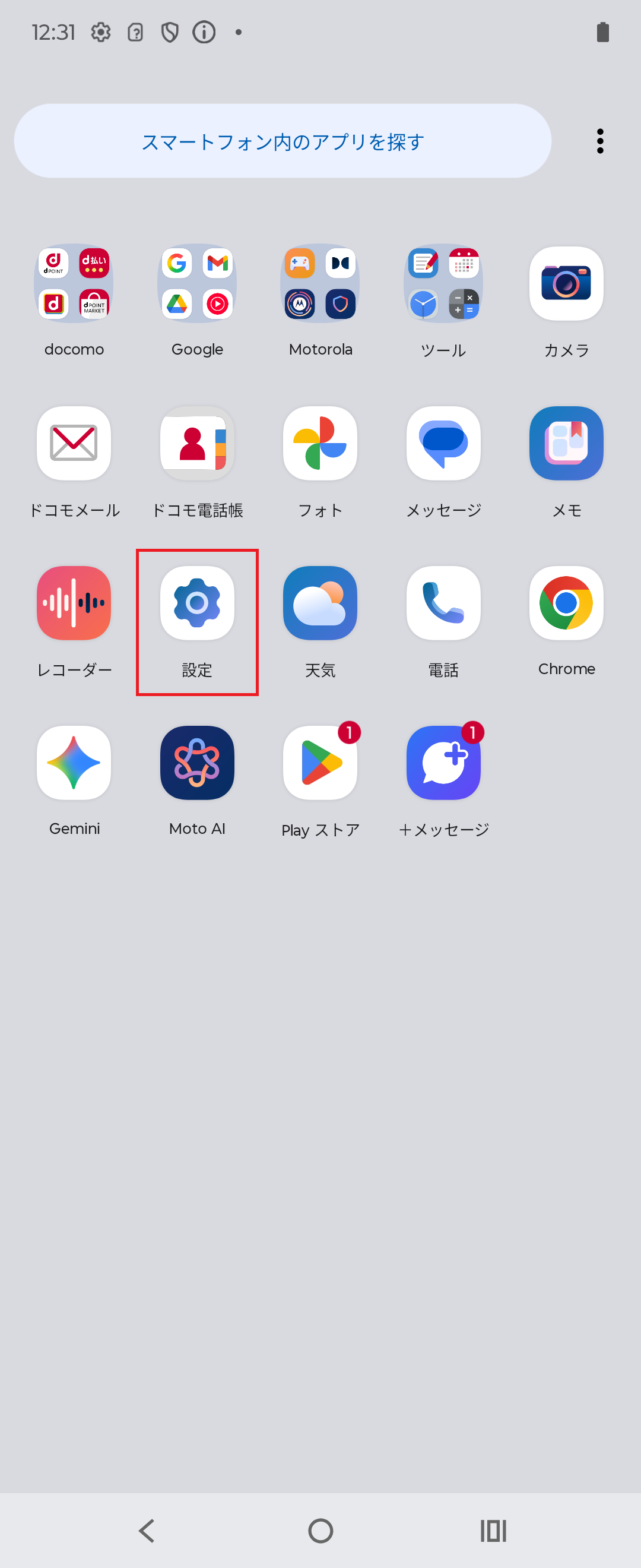Launch the Gemini app
Viewport: 641px width, 1568px height.
pos(74,763)
